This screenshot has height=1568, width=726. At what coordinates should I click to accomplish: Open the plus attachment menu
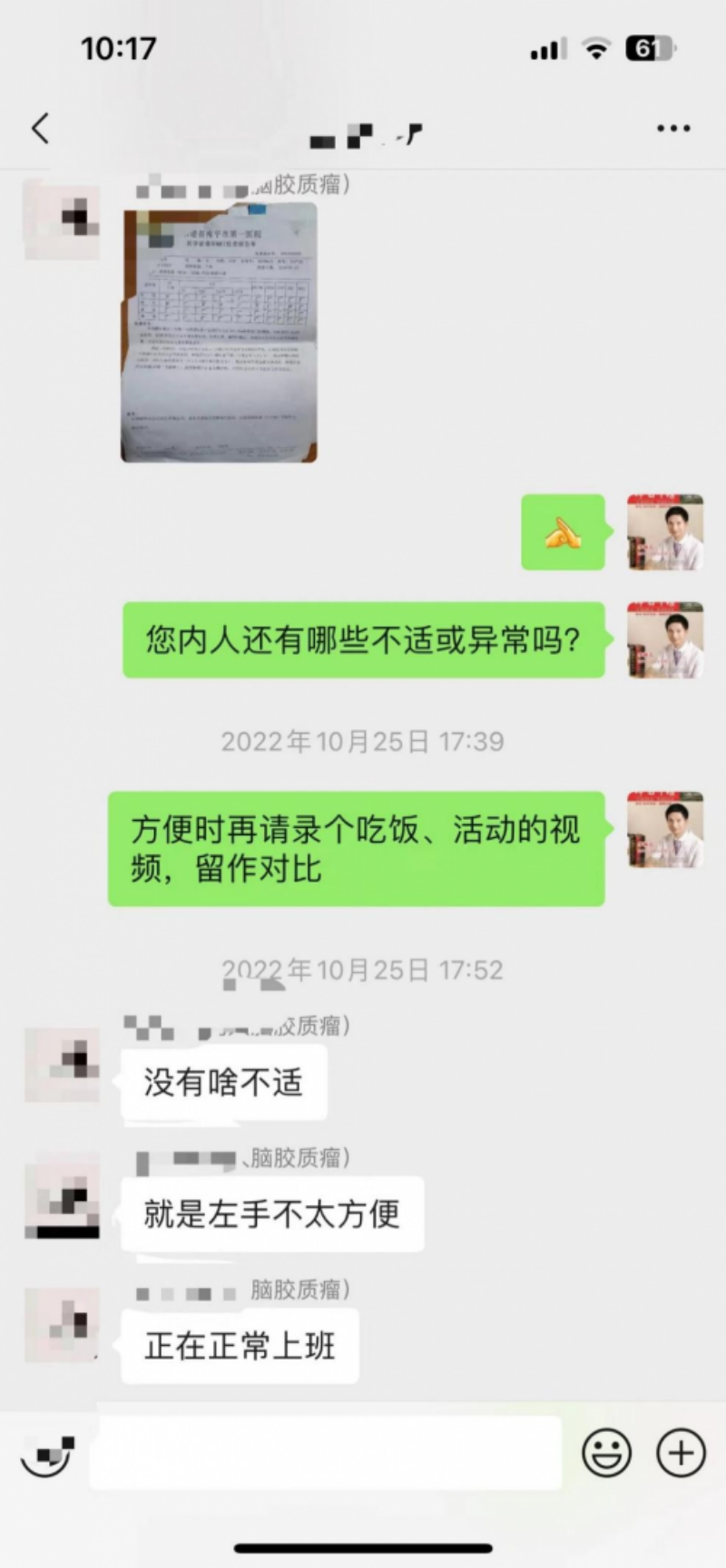(x=681, y=1453)
